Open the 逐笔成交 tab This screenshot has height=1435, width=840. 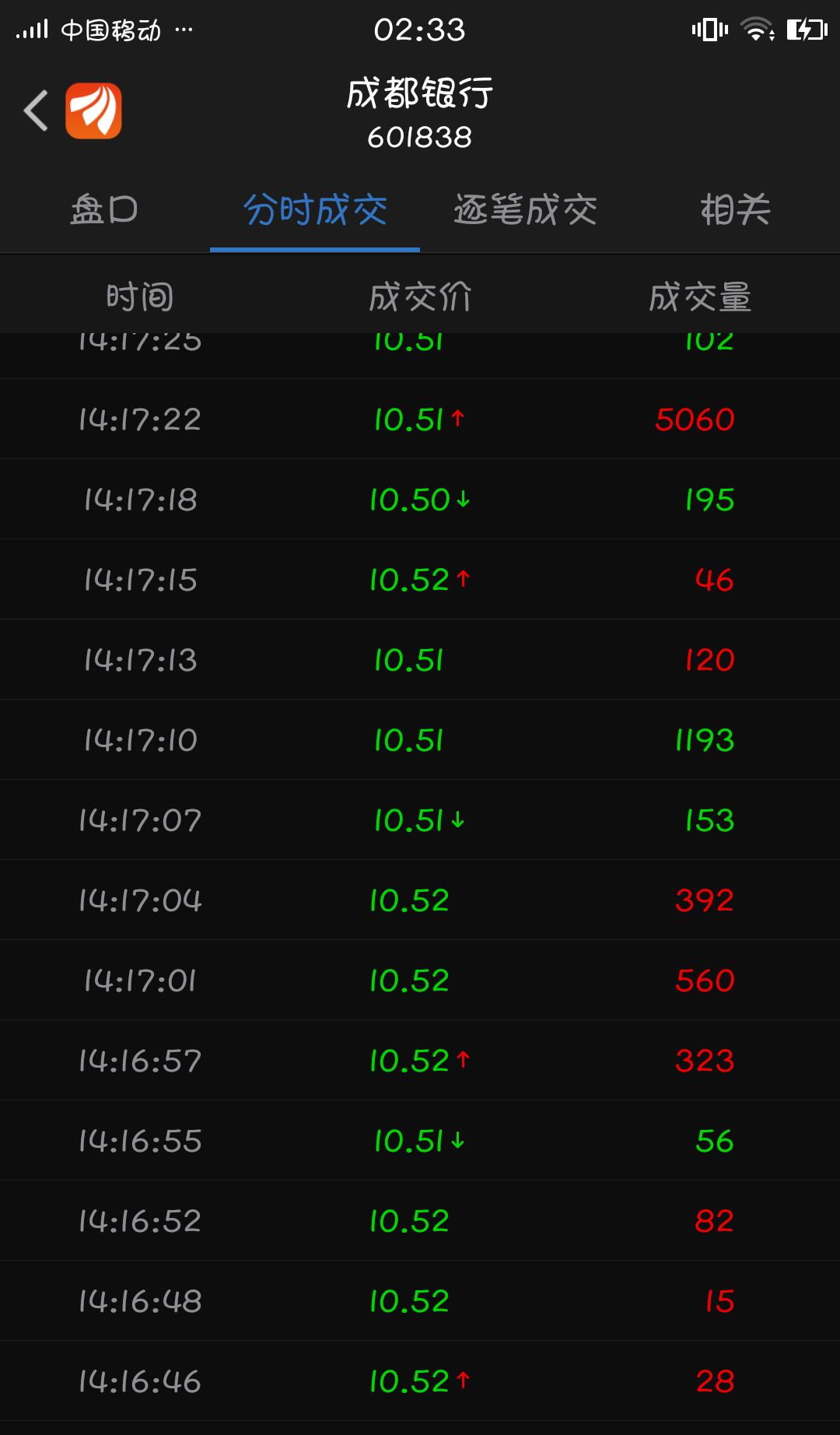pyautogui.click(x=525, y=210)
